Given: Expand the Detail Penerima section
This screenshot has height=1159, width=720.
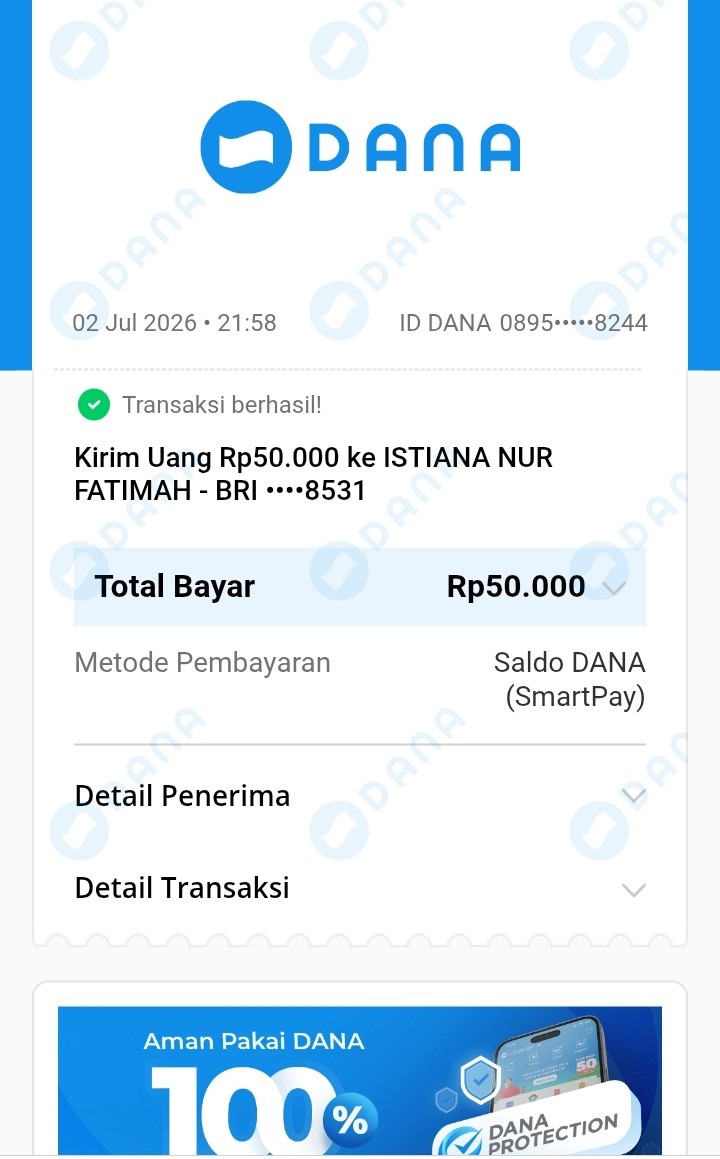Looking at the screenshot, I should click(360, 796).
